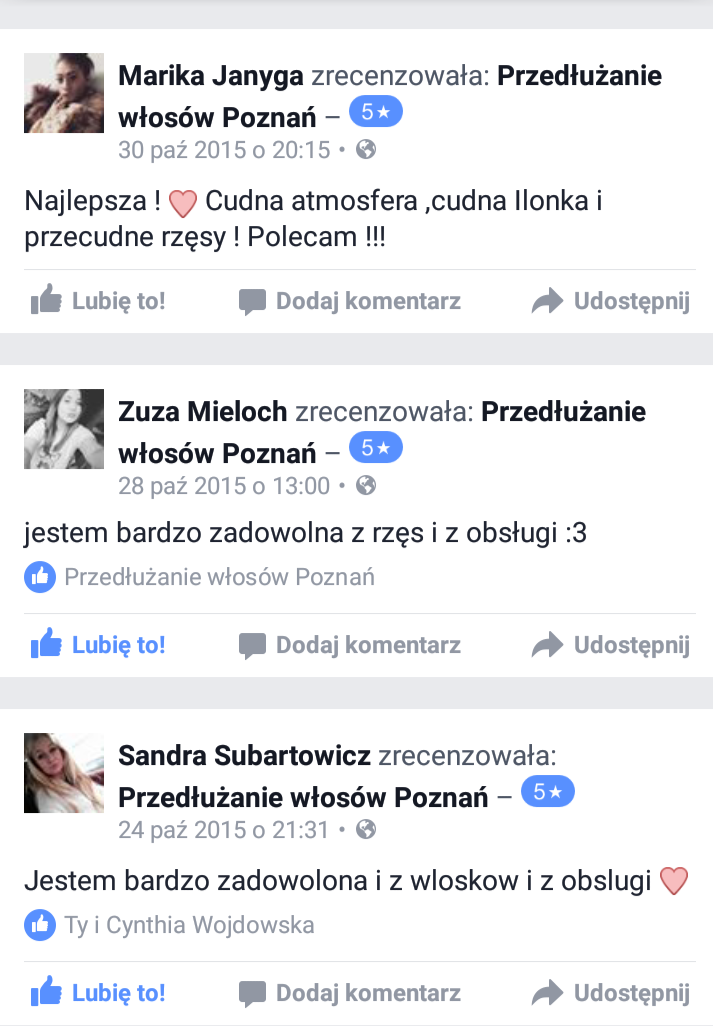See who liked Zuza Mieloch's review
Viewport: 713px width, 1026px height.
[x=218, y=577]
